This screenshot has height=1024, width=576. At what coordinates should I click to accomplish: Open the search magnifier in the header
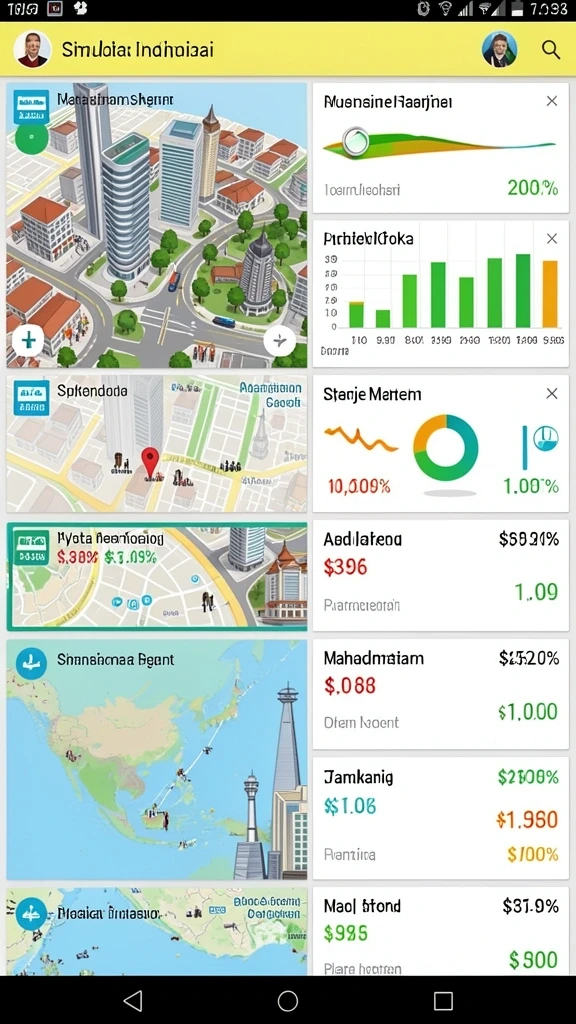(551, 50)
